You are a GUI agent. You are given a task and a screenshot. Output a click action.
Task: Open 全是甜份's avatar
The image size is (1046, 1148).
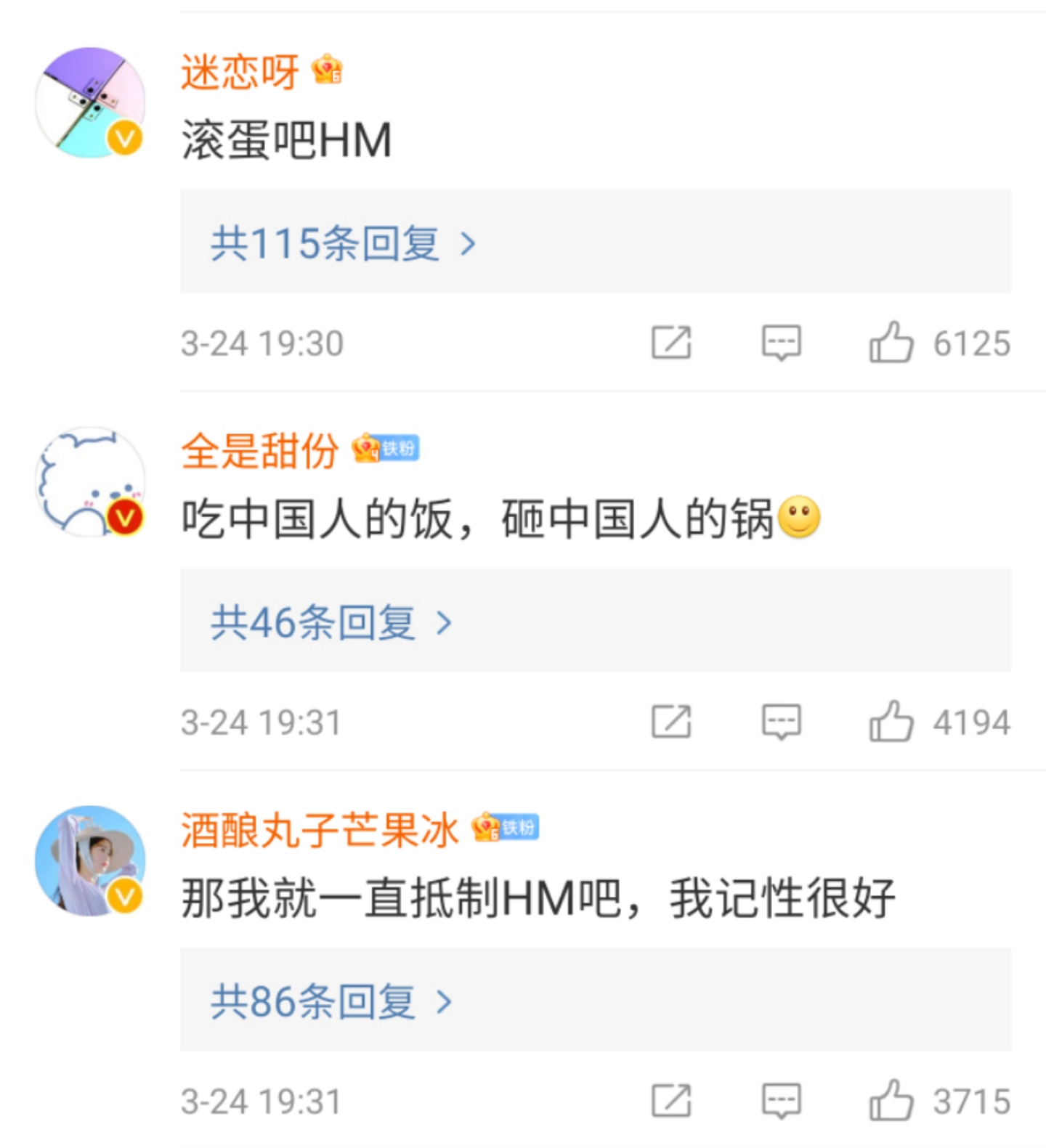coord(90,481)
